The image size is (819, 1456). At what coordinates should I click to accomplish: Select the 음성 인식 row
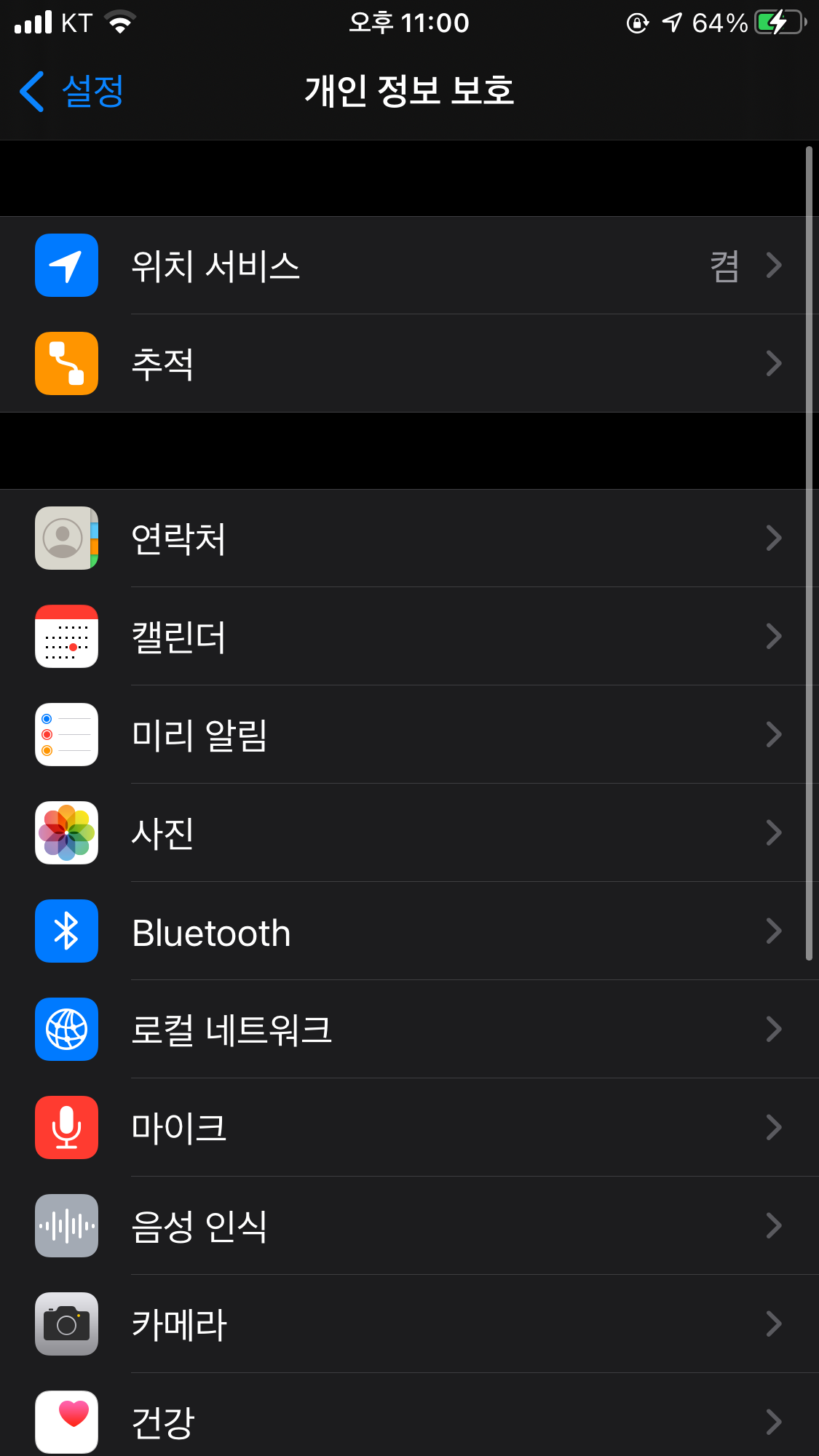pos(409,1226)
